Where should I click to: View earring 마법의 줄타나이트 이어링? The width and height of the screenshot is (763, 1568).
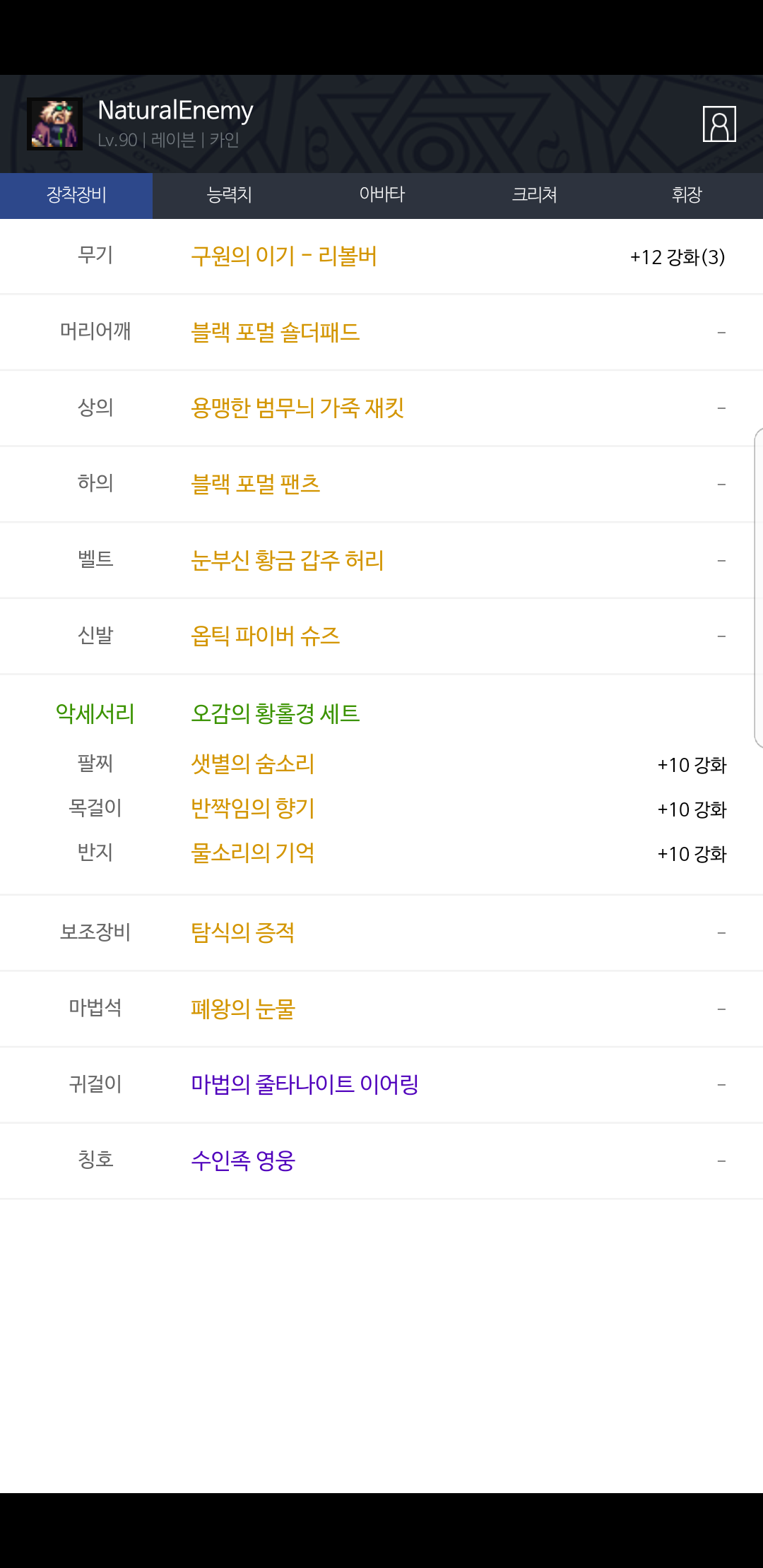[x=305, y=1084]
